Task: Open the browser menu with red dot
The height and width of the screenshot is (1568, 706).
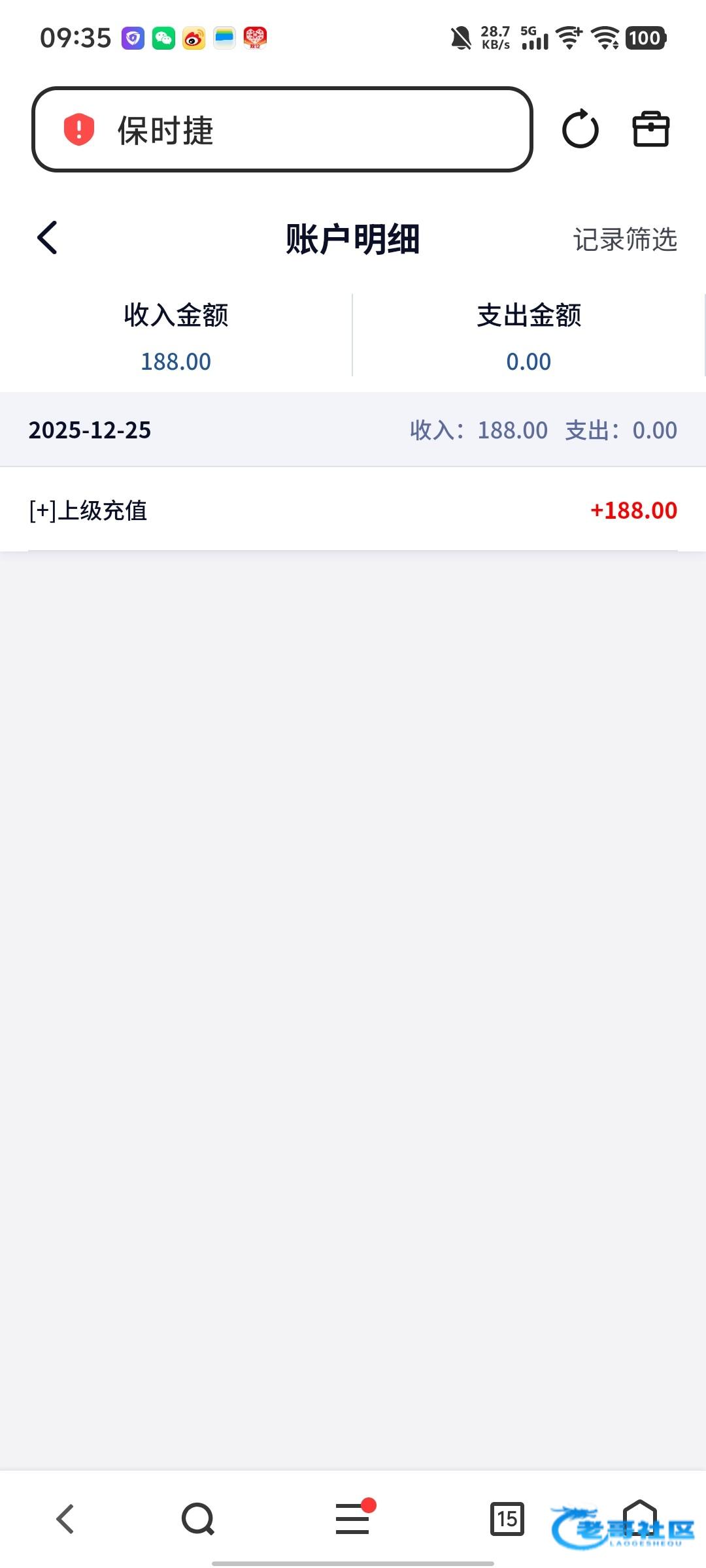Action: tap(353, 1519)
